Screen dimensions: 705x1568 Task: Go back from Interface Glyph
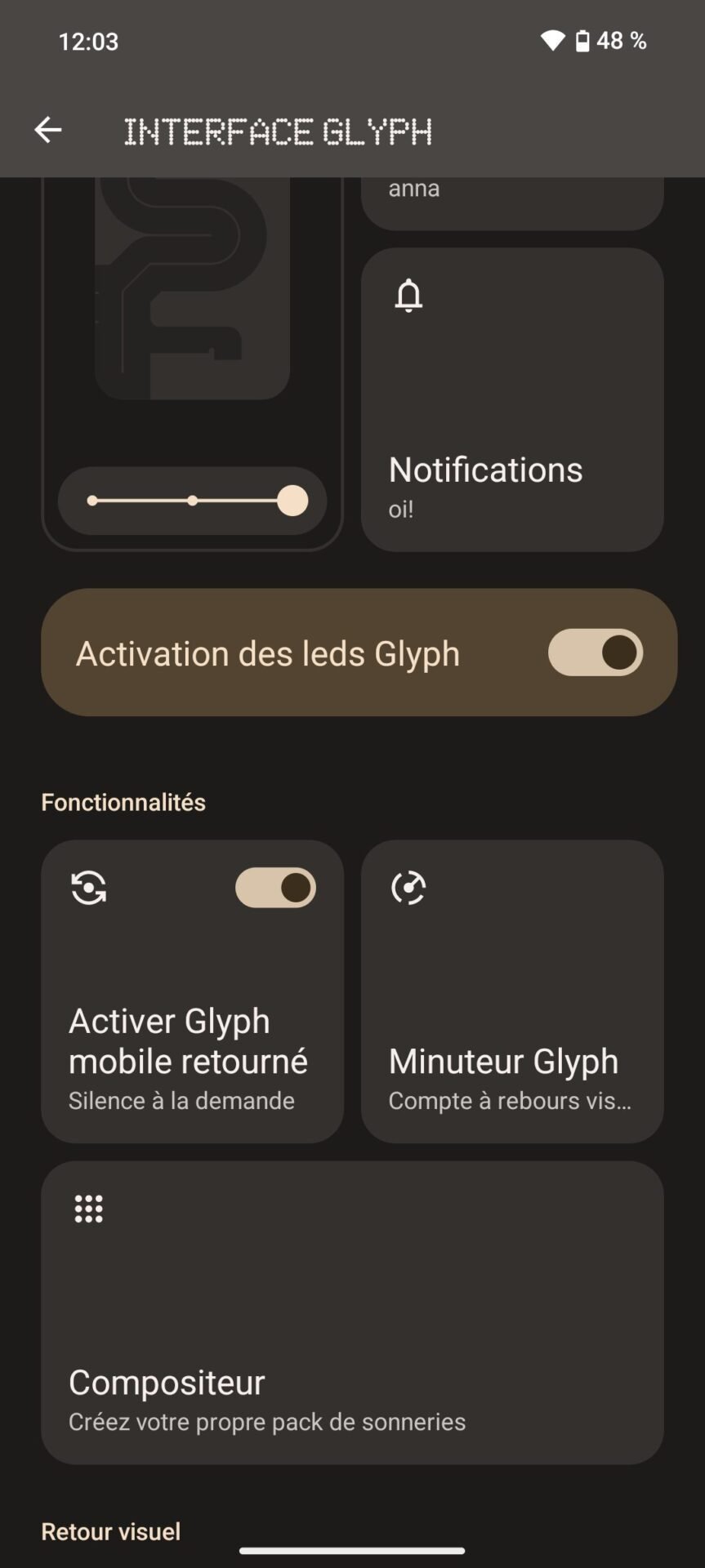click(47, 130)
